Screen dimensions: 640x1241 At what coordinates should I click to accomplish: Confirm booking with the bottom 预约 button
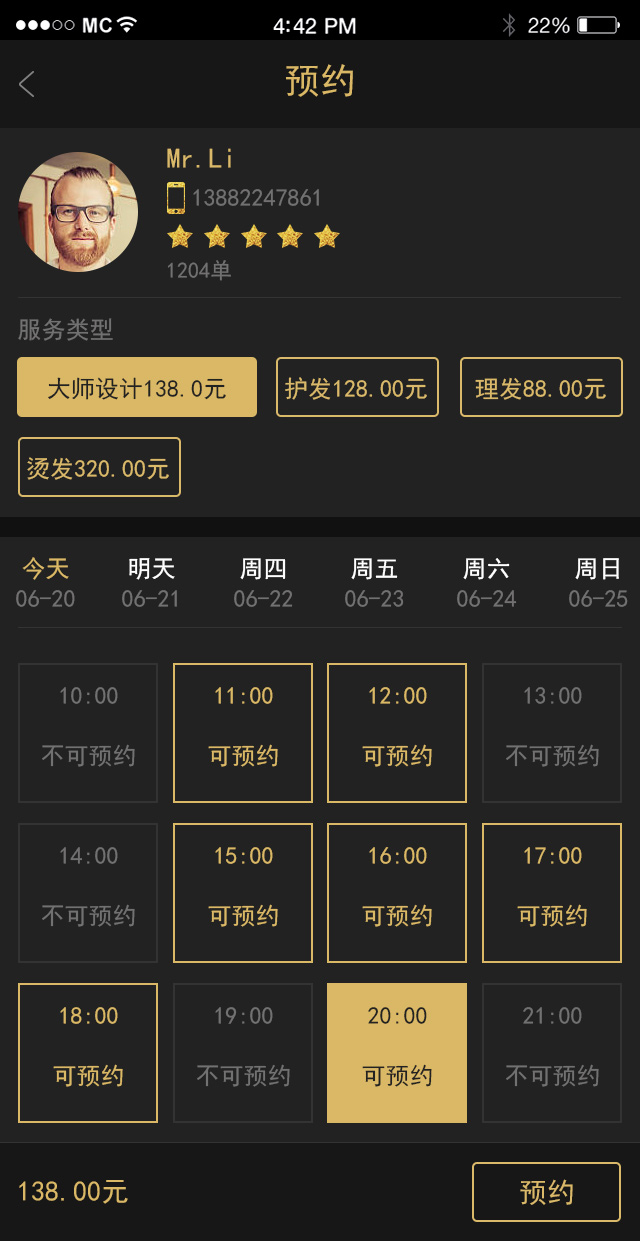tap(546, 1192)
